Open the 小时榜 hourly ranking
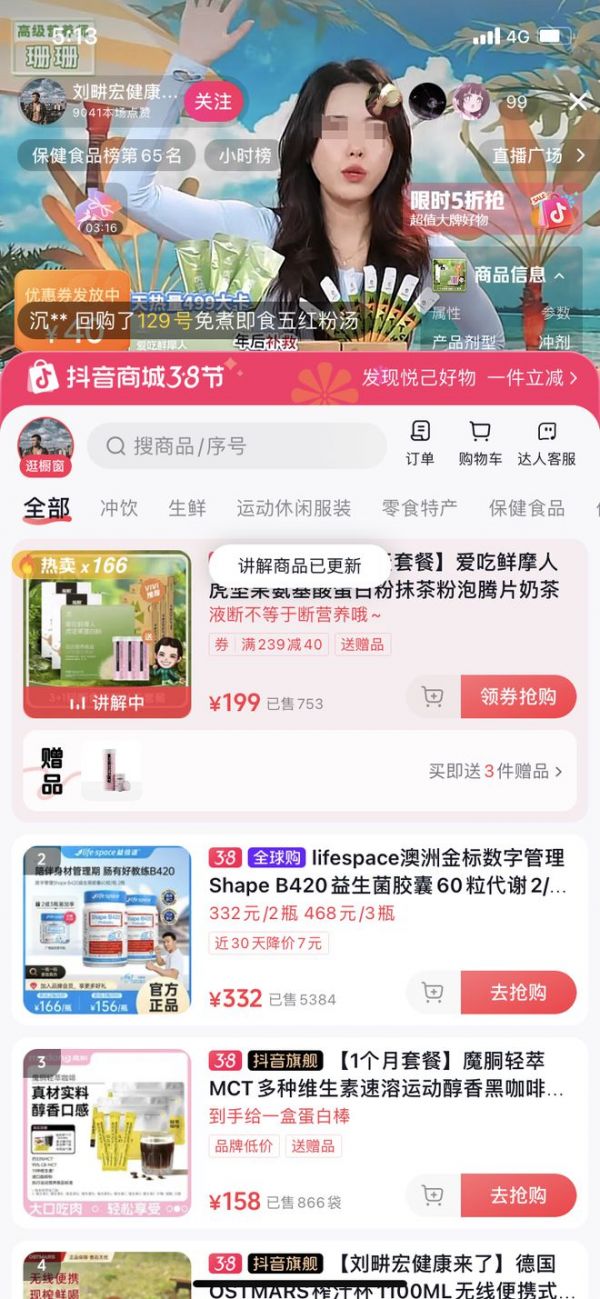 click(x=243, y=155)
